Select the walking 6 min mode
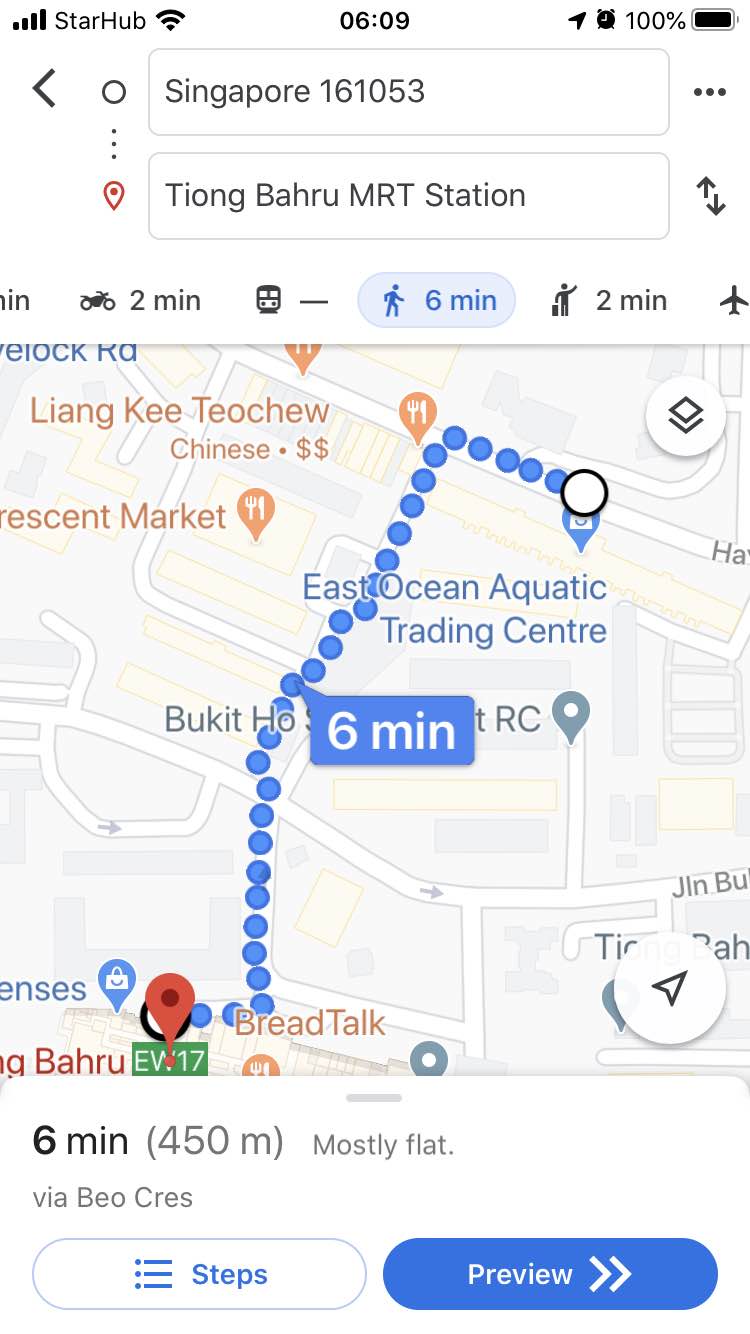750x1334 pixels. (x=437, y=300)
